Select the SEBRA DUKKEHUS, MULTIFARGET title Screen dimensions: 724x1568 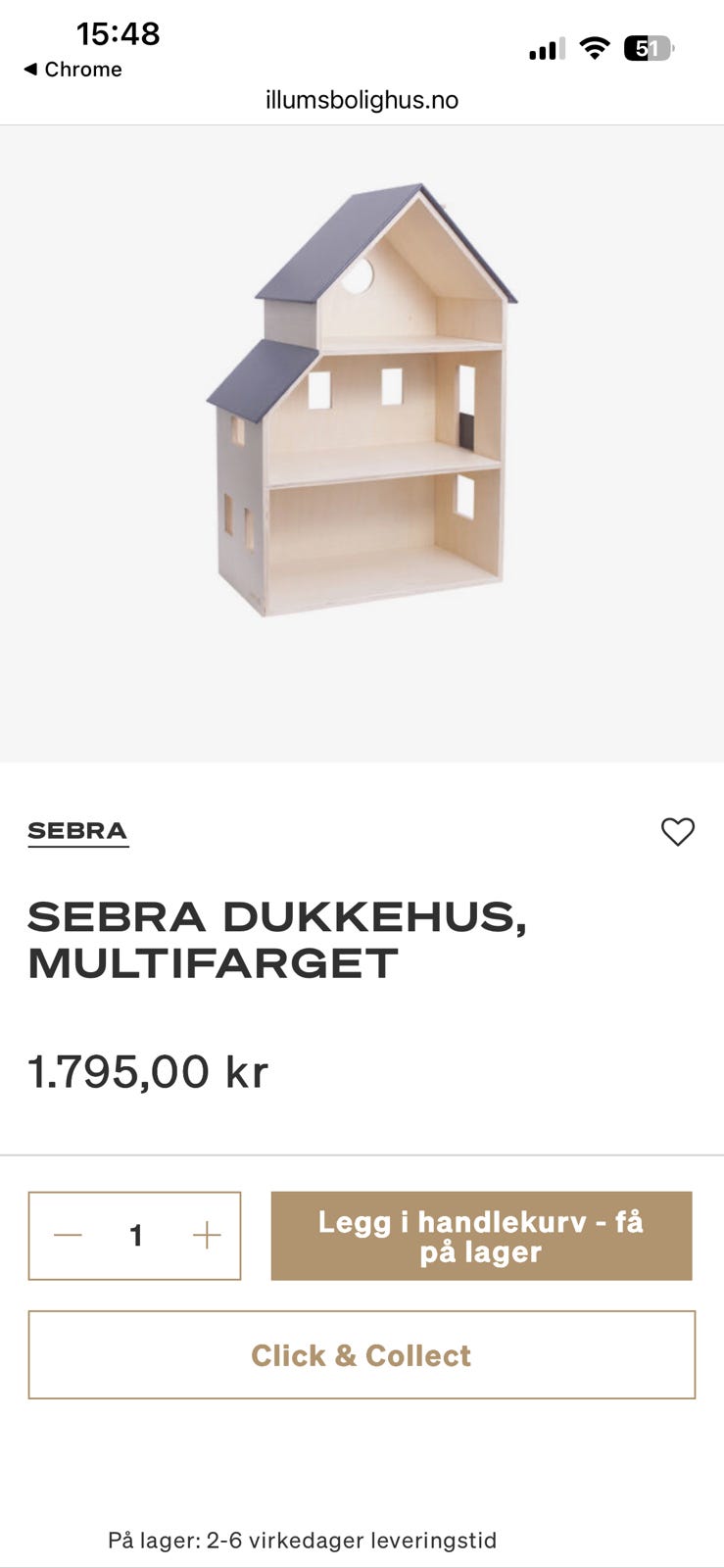pyautogui.click(x=280, y=938)
